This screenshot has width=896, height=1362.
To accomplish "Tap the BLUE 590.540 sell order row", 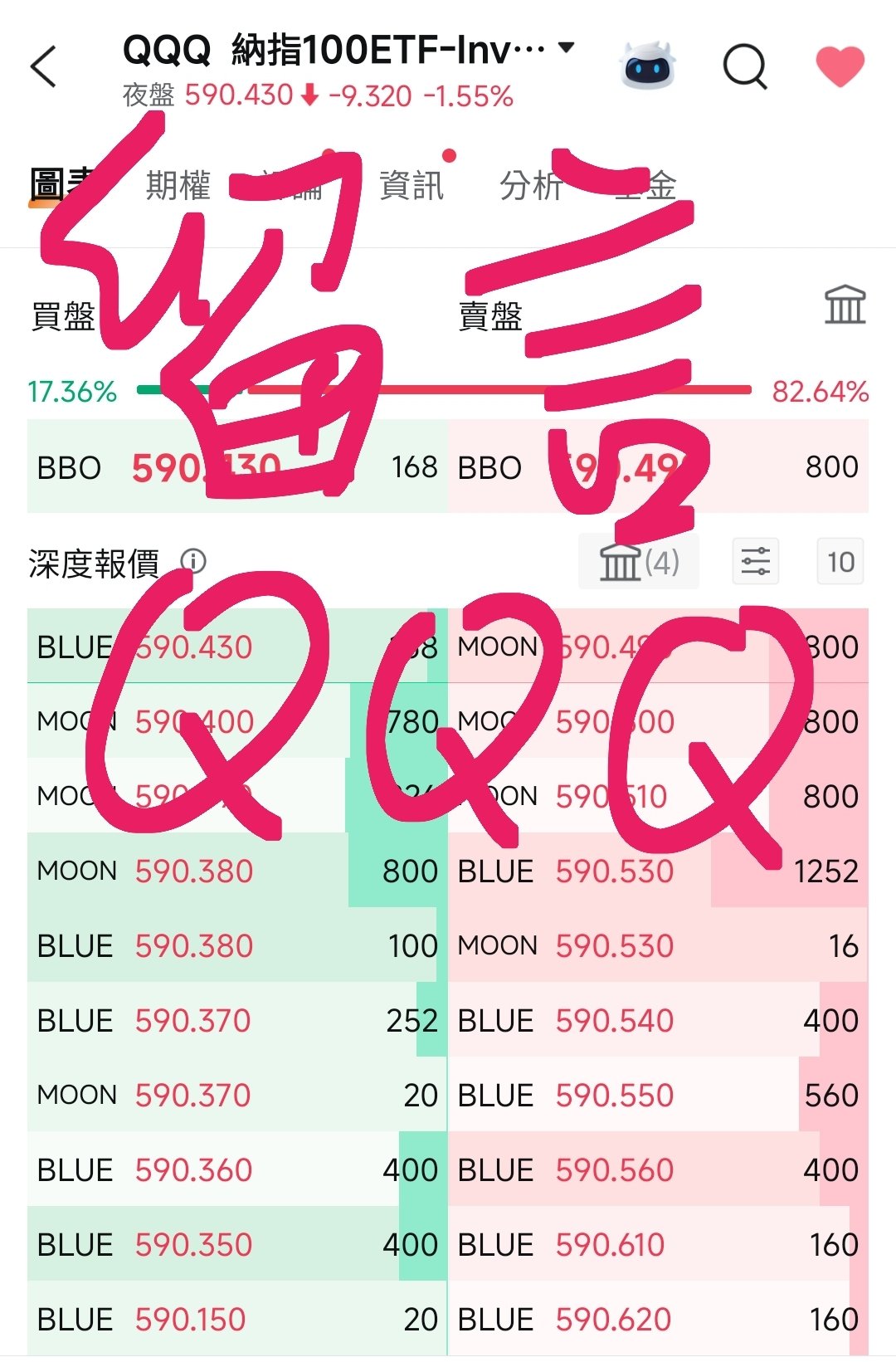I will (664, 1020).
